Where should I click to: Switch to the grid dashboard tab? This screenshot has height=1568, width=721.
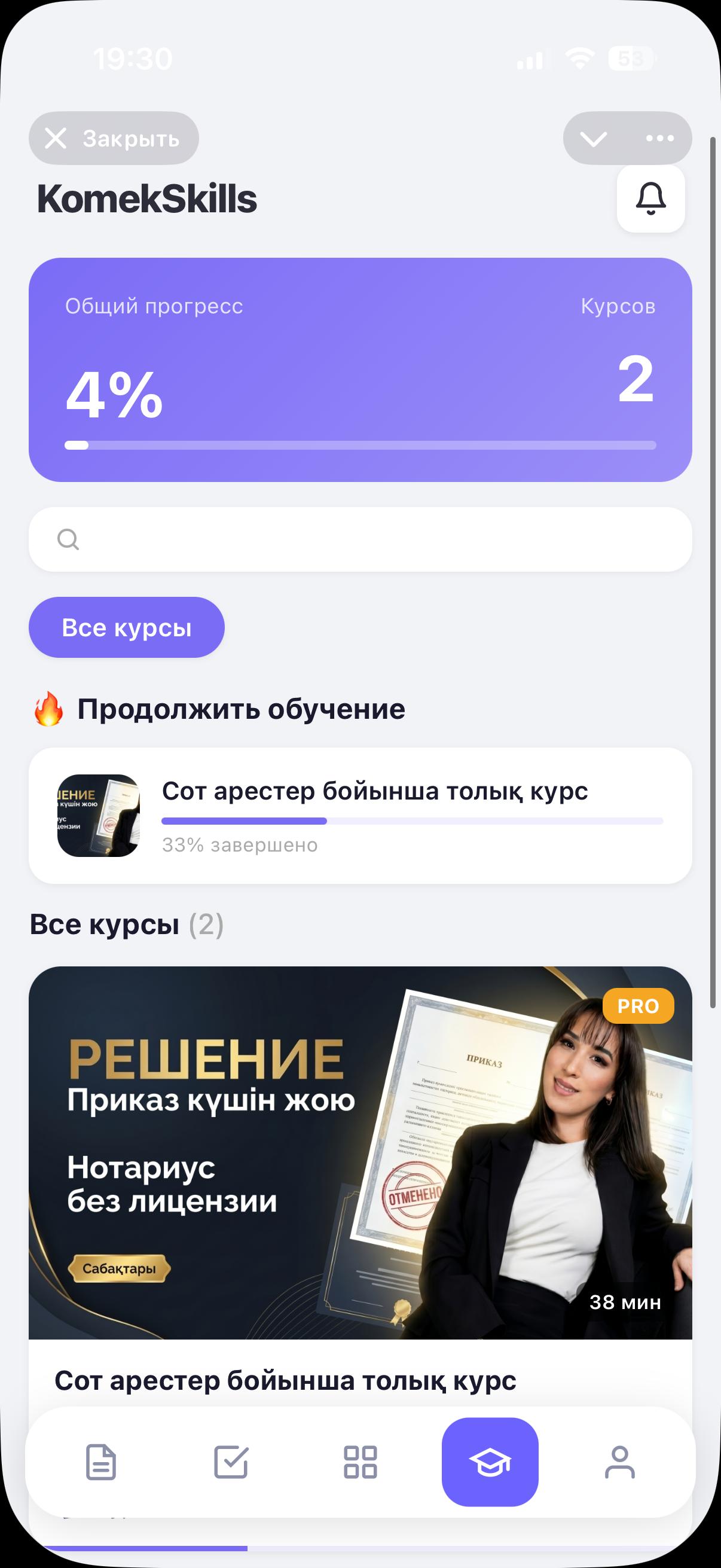[x=360, y=1462]
